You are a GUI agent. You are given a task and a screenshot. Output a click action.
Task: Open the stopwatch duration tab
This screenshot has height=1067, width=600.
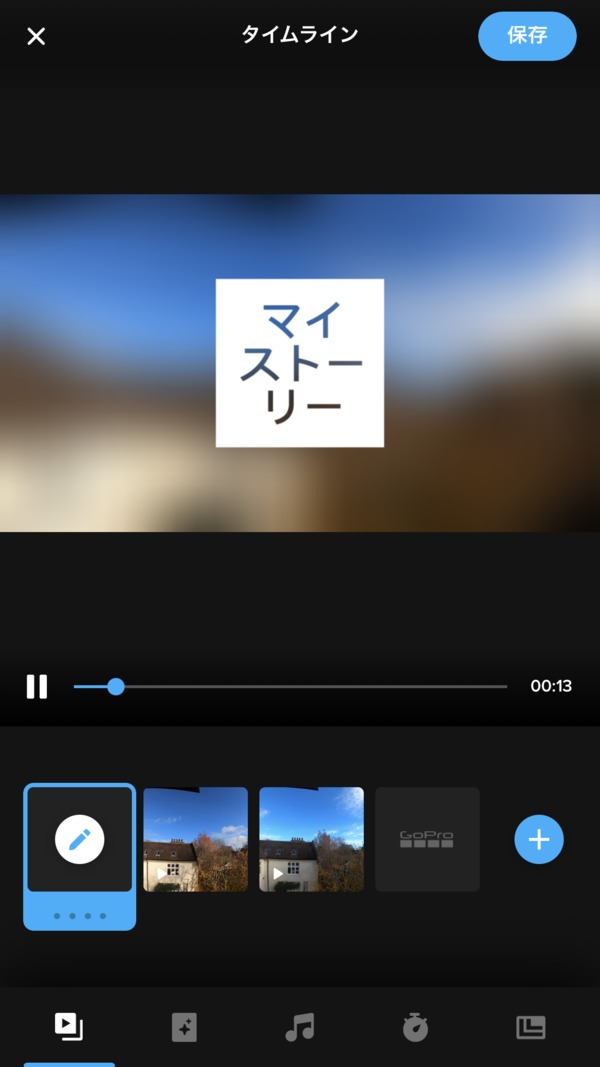[x=416, y=1027]
